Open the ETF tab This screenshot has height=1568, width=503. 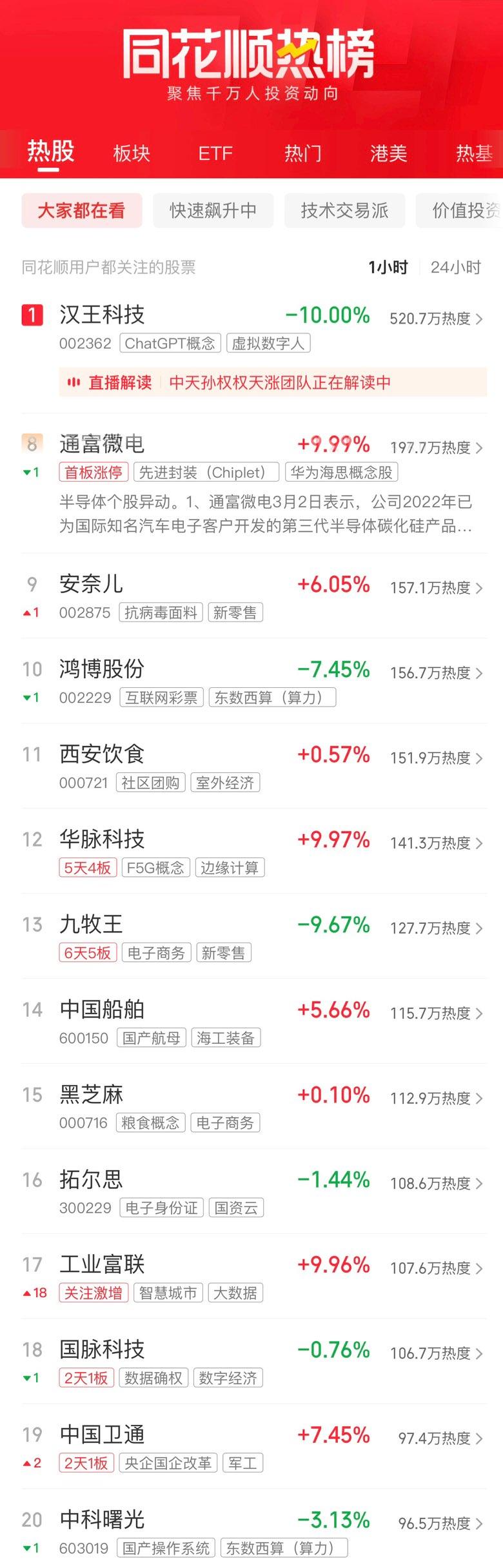pos(215,153)
